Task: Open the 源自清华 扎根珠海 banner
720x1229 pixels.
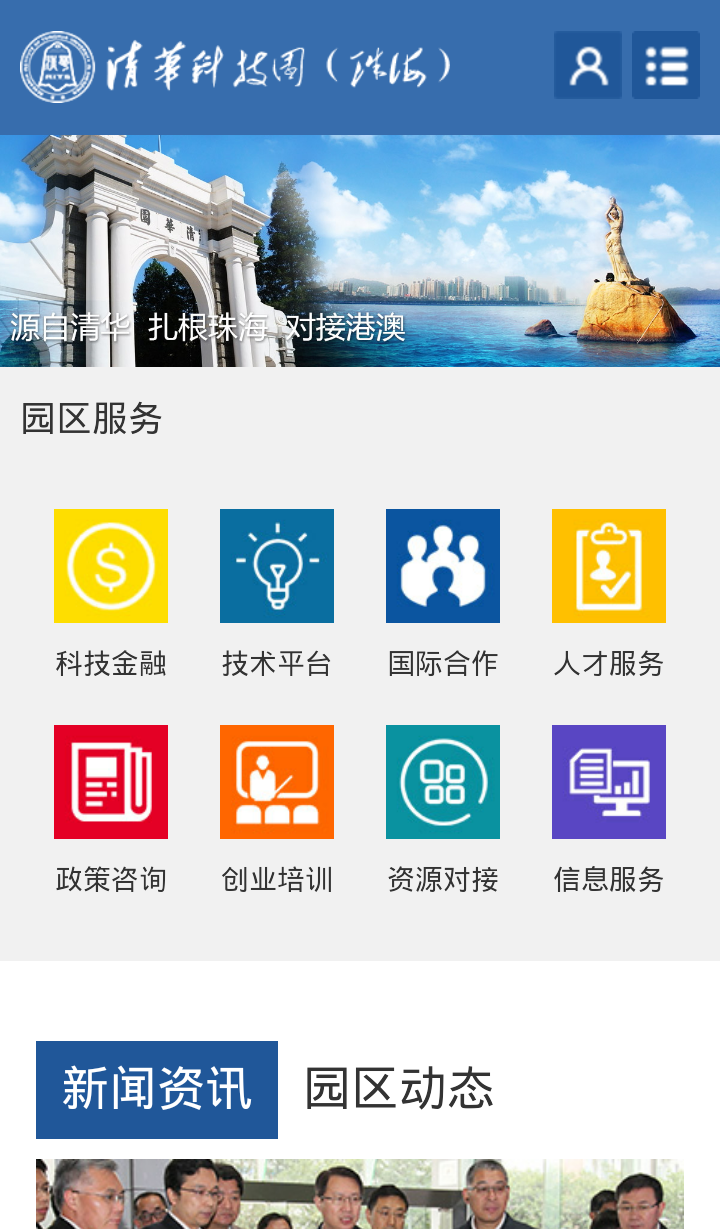Action: 360,251
